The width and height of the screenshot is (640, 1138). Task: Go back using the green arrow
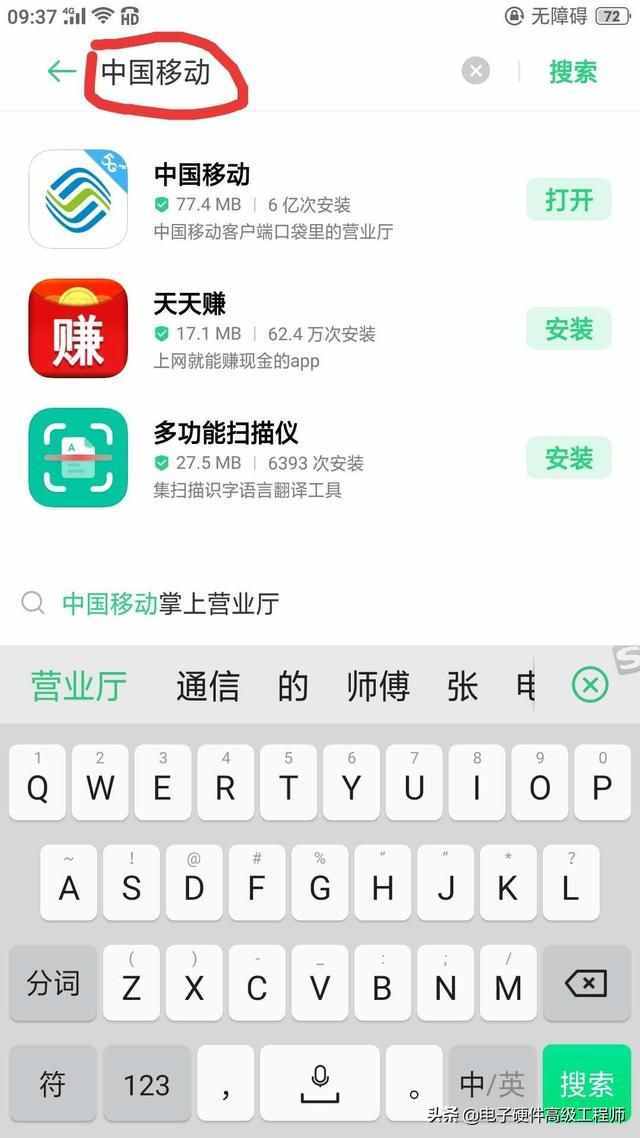(62, 72)
